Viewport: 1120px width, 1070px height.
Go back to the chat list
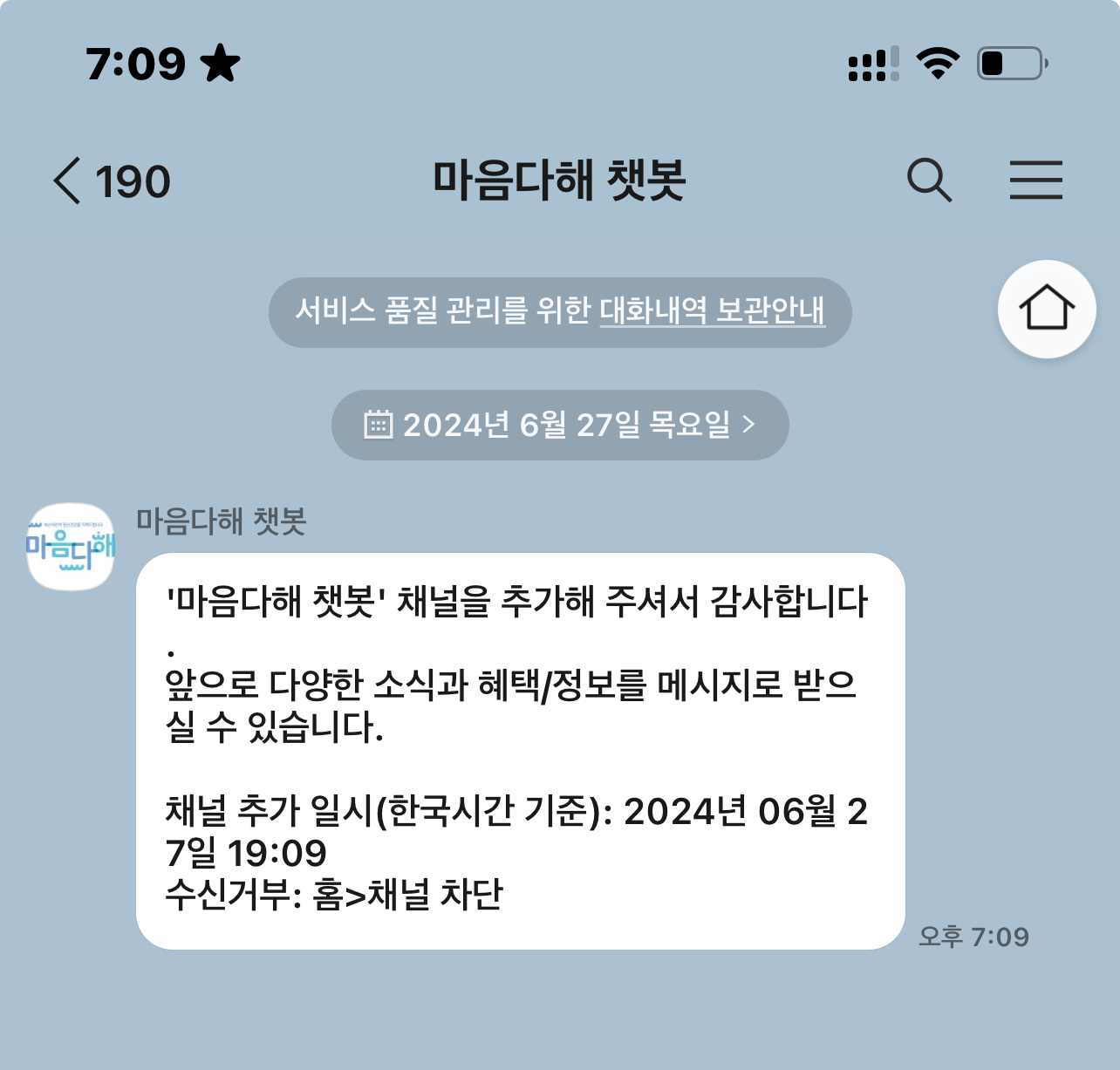(x=70, y=181)
